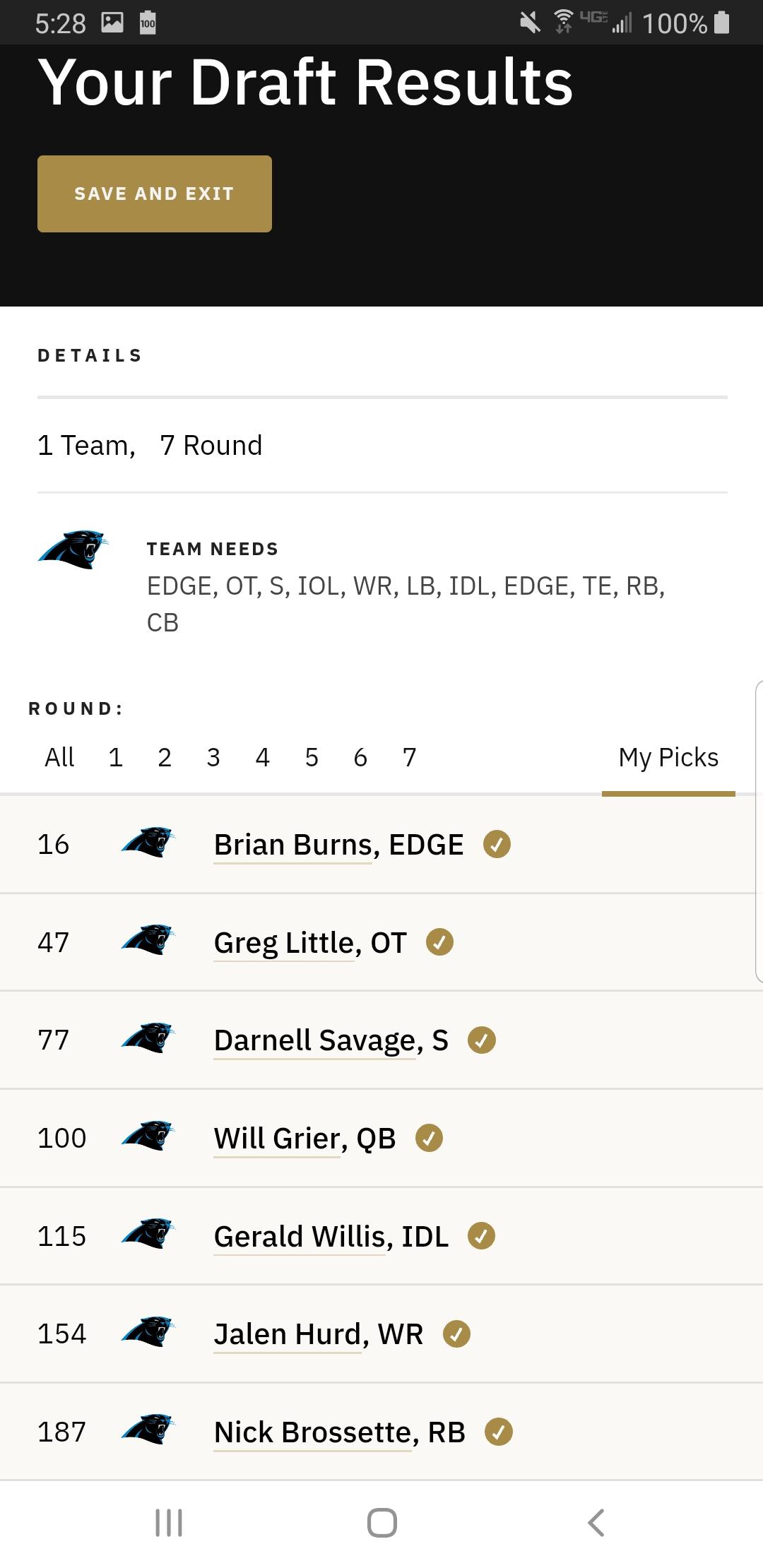Show all rounds
The width and height of the screenshot is (763, 1568).
pyautogui.click(x=59, y=757)
